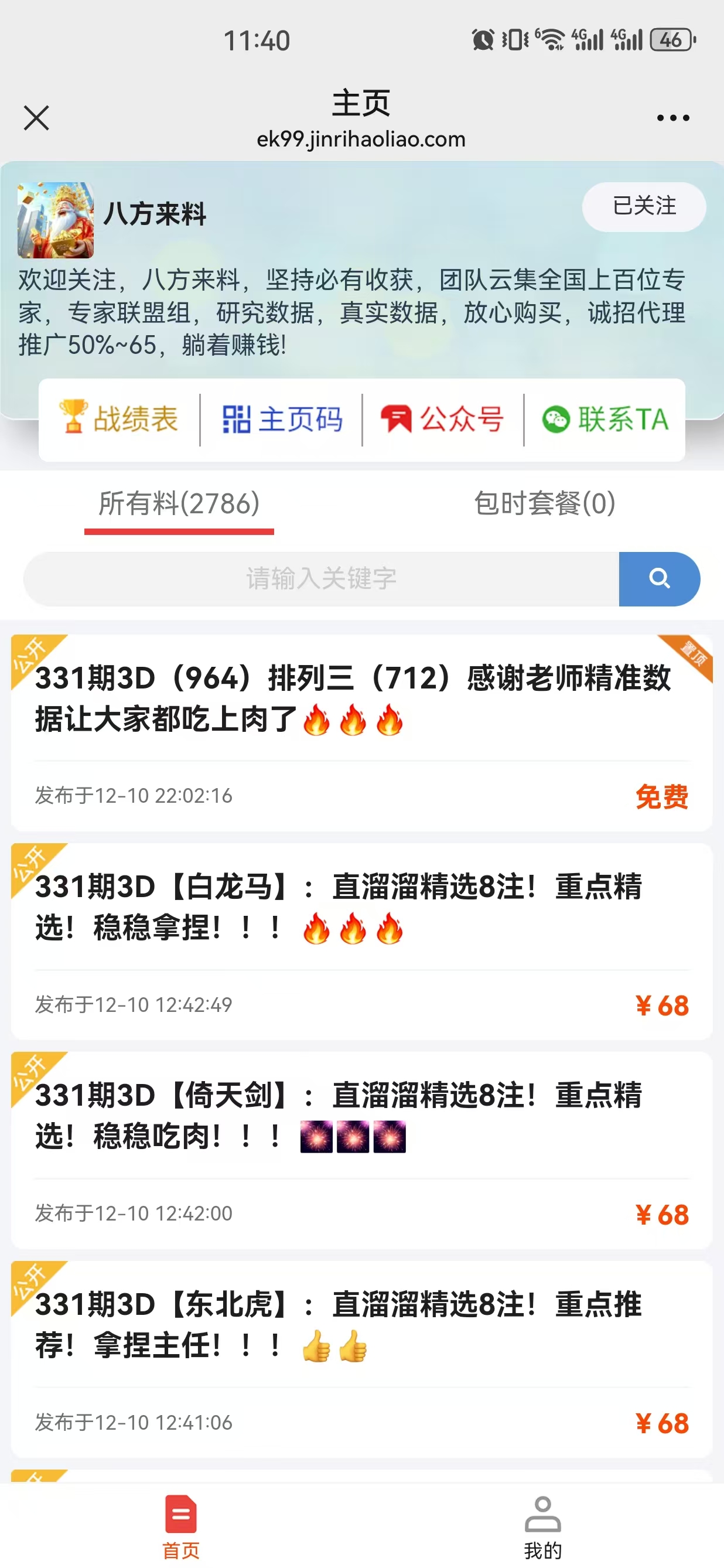Viewport: 724px width, 1568px height.
Task: Switch to the 我的 bottom tab
Action: (x=542, y=1525)
